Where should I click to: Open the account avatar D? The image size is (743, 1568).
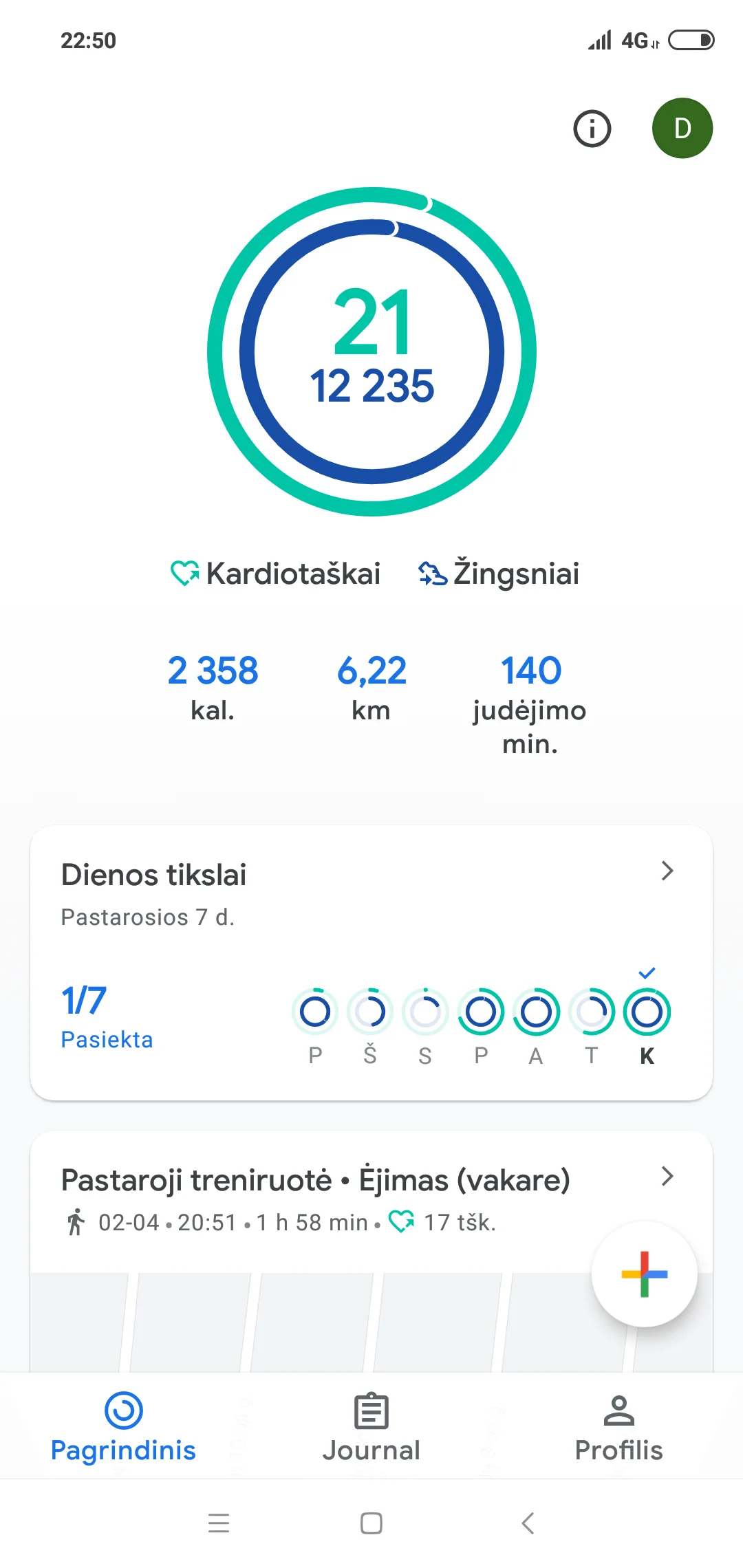(682, 129)
